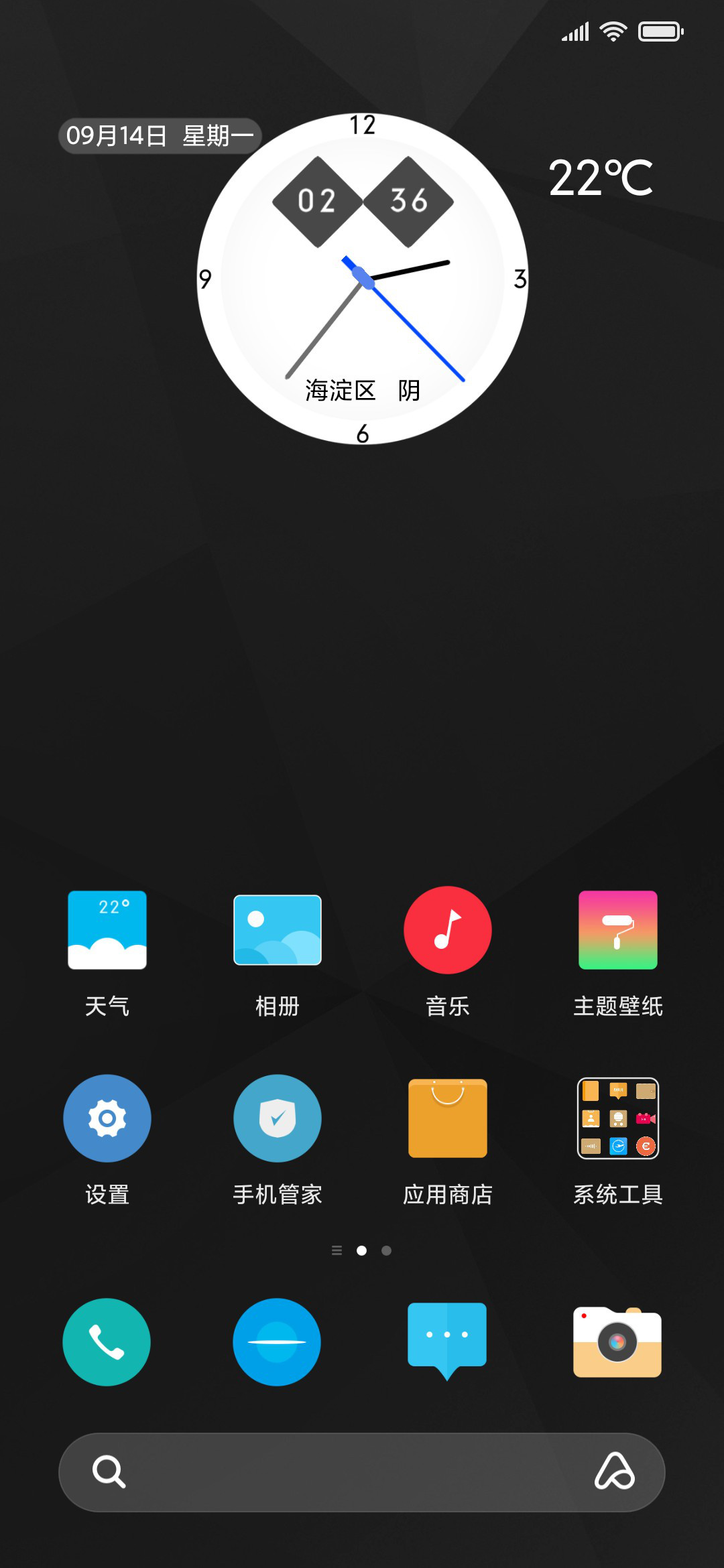Tap the assistant icon in search bar

[x=615, y=1472]
